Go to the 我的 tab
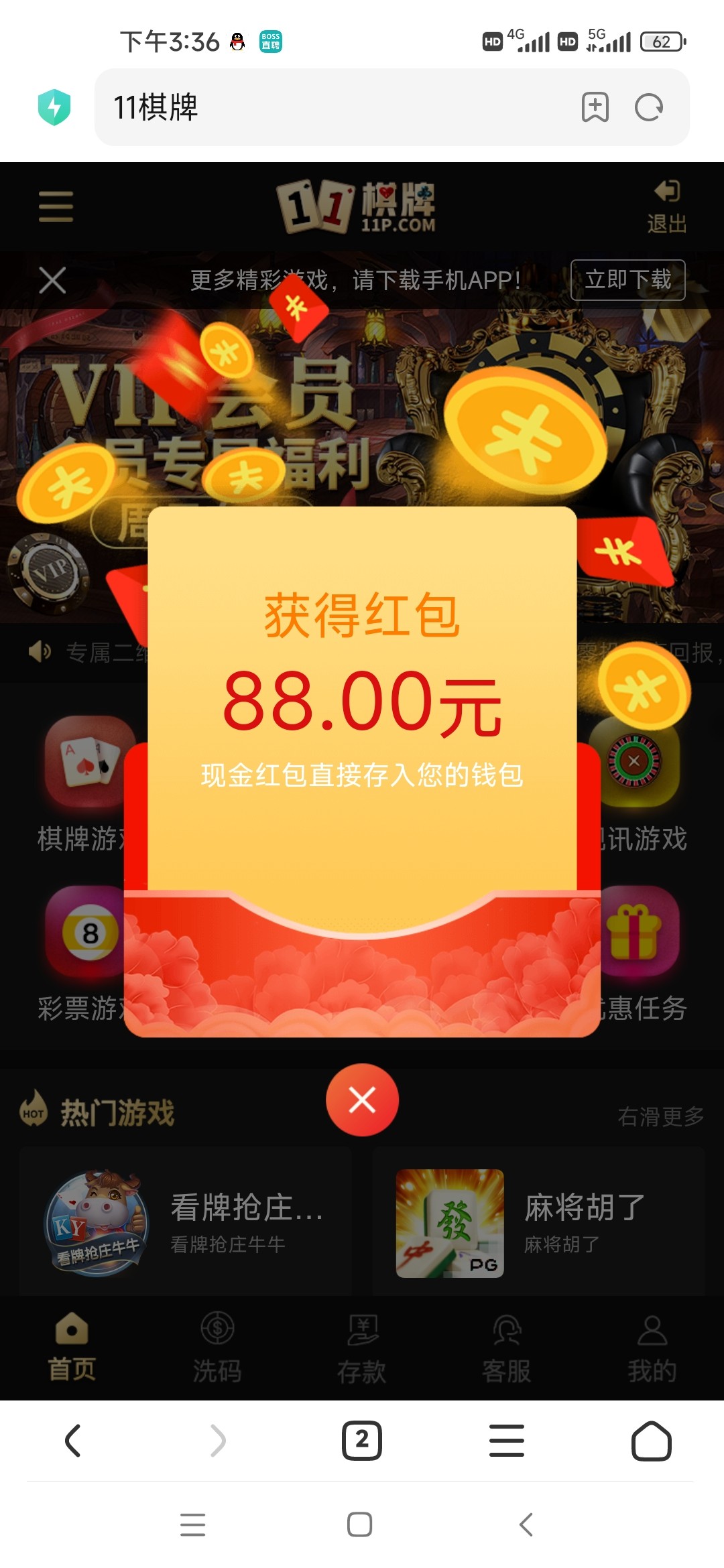 pos(652,1348)
